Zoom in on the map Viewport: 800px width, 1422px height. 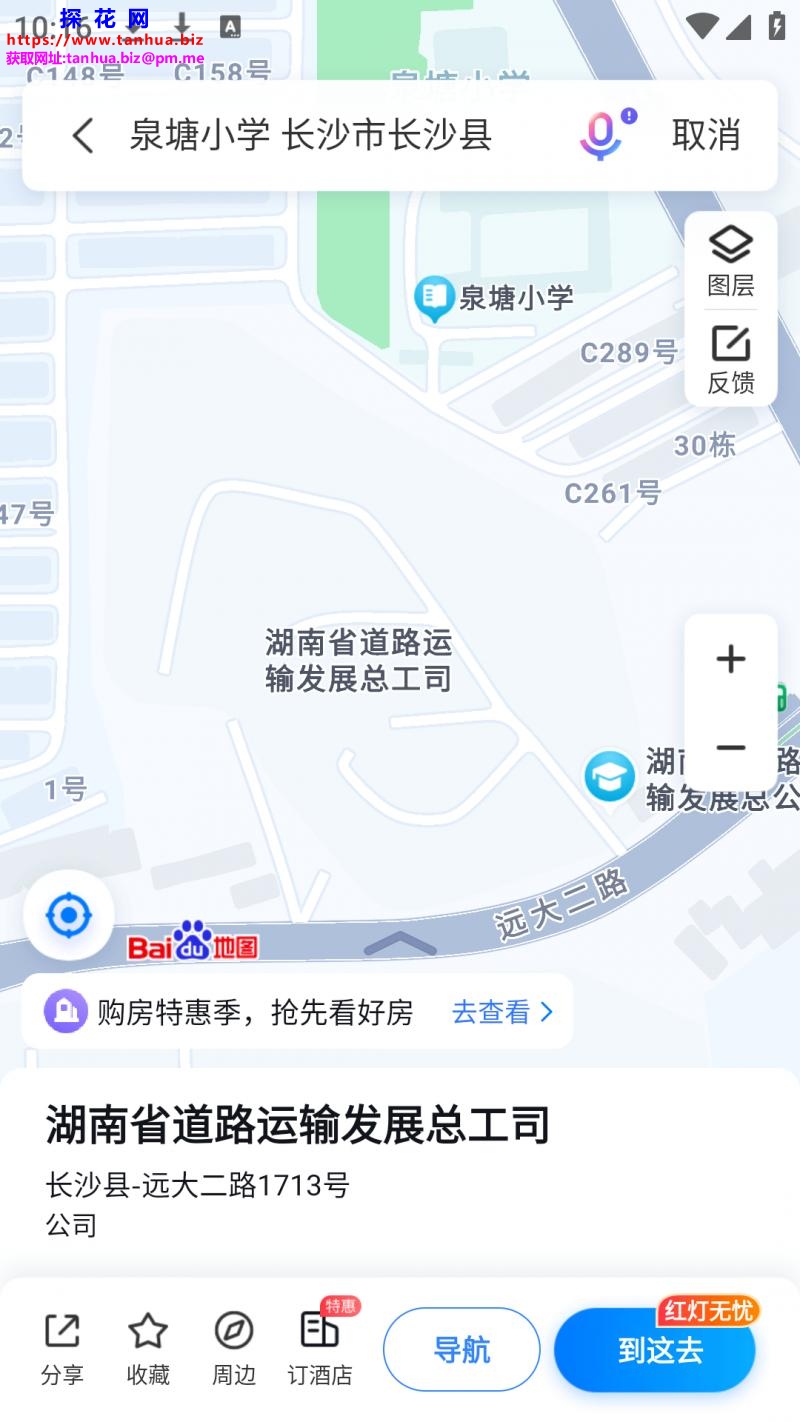click(731, 659)
